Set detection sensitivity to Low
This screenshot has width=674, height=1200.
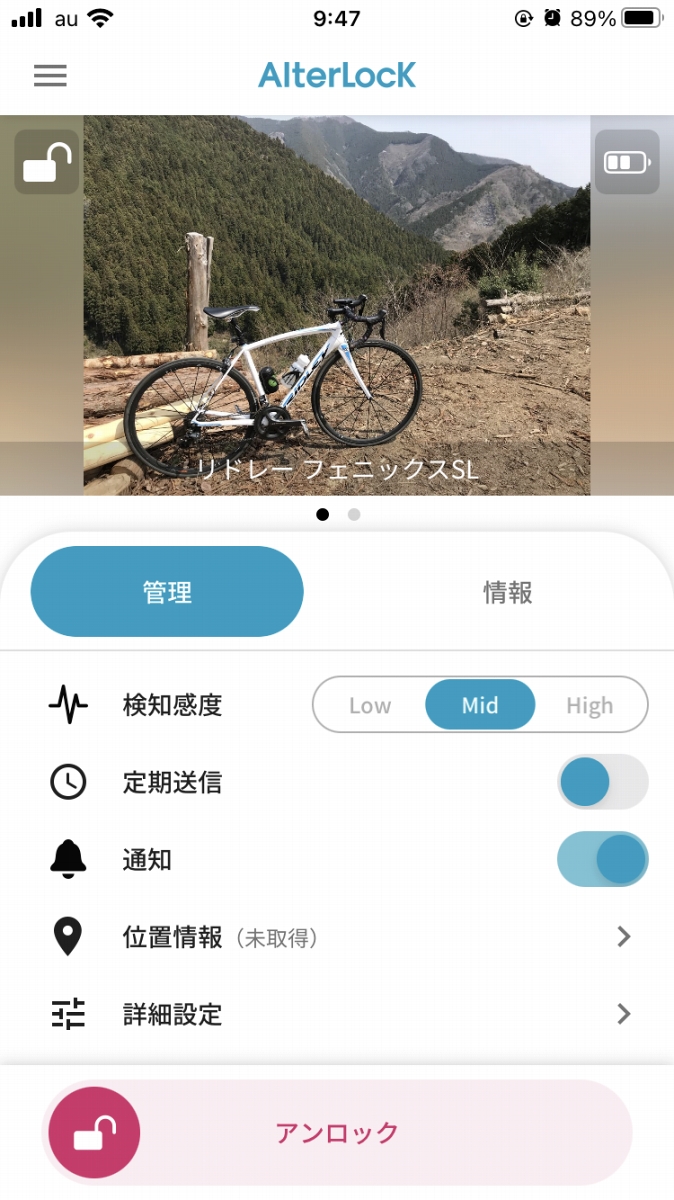(x=370, y=705)
